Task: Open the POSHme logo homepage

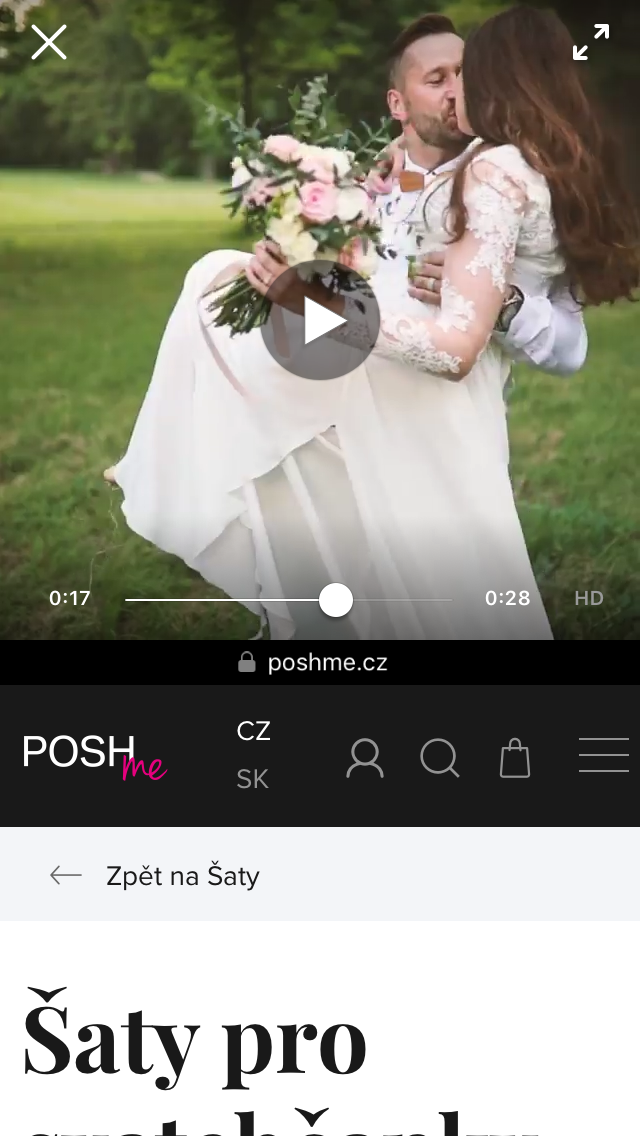Action: pyautogui.click(x=95, y=758)
